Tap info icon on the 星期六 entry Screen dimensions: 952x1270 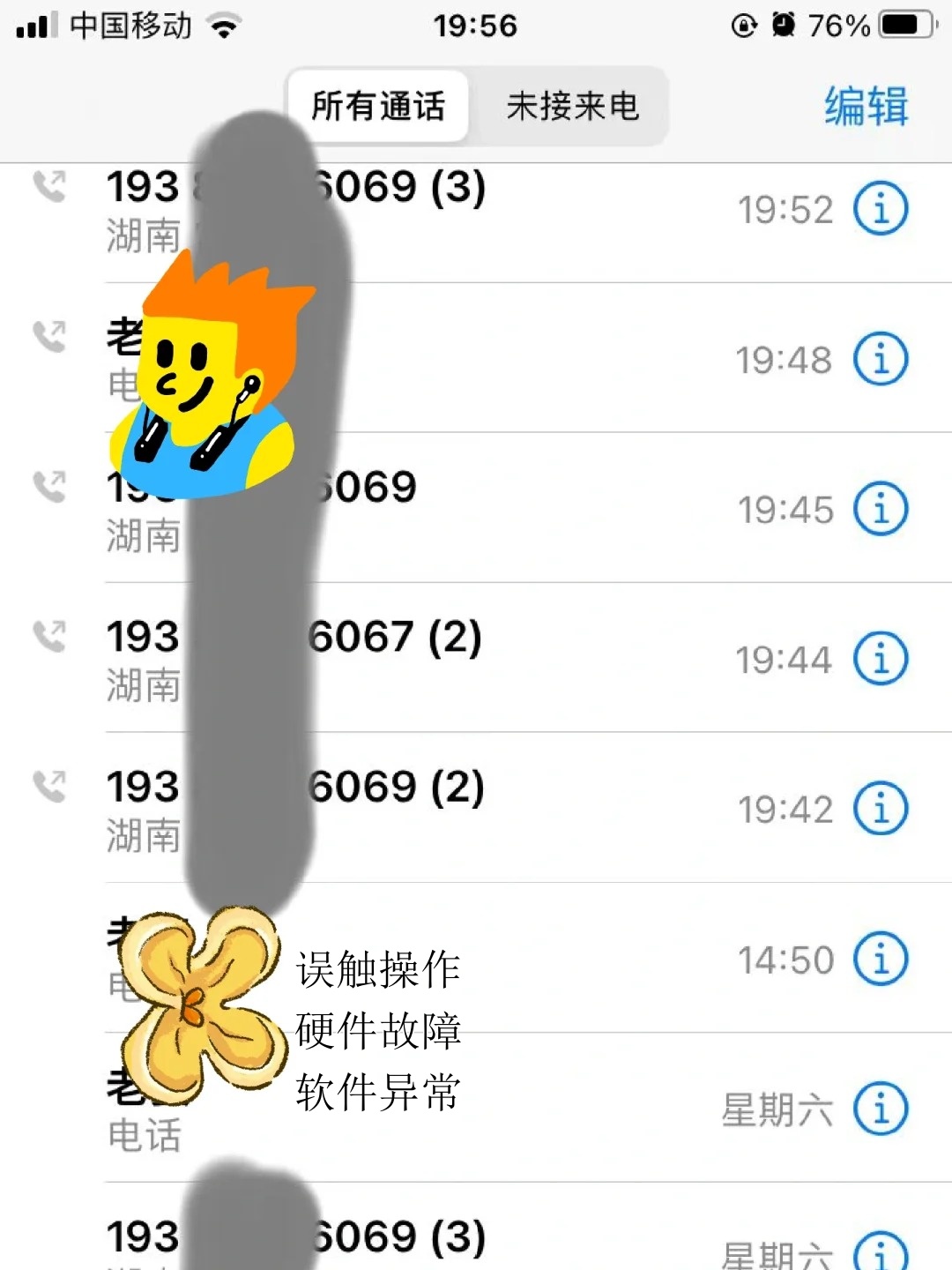[x=880, y=1109]
